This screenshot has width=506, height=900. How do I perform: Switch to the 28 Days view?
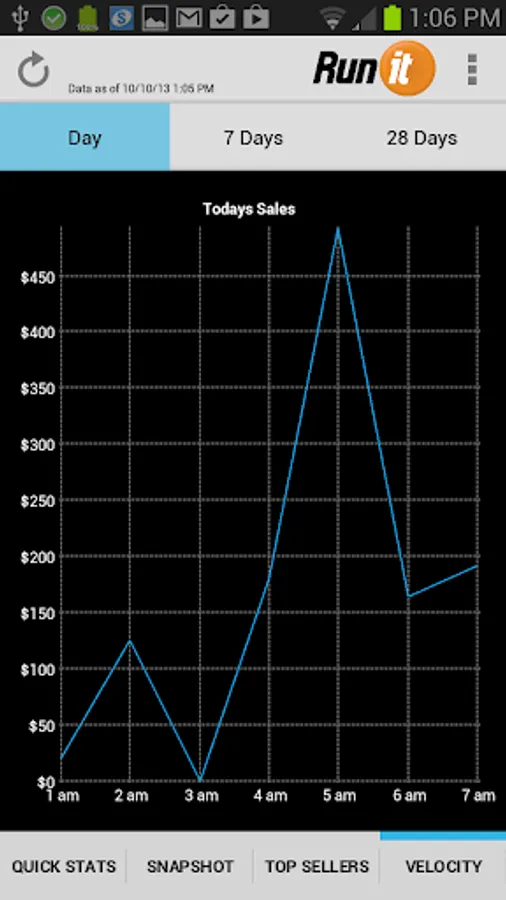coord(422,137)
